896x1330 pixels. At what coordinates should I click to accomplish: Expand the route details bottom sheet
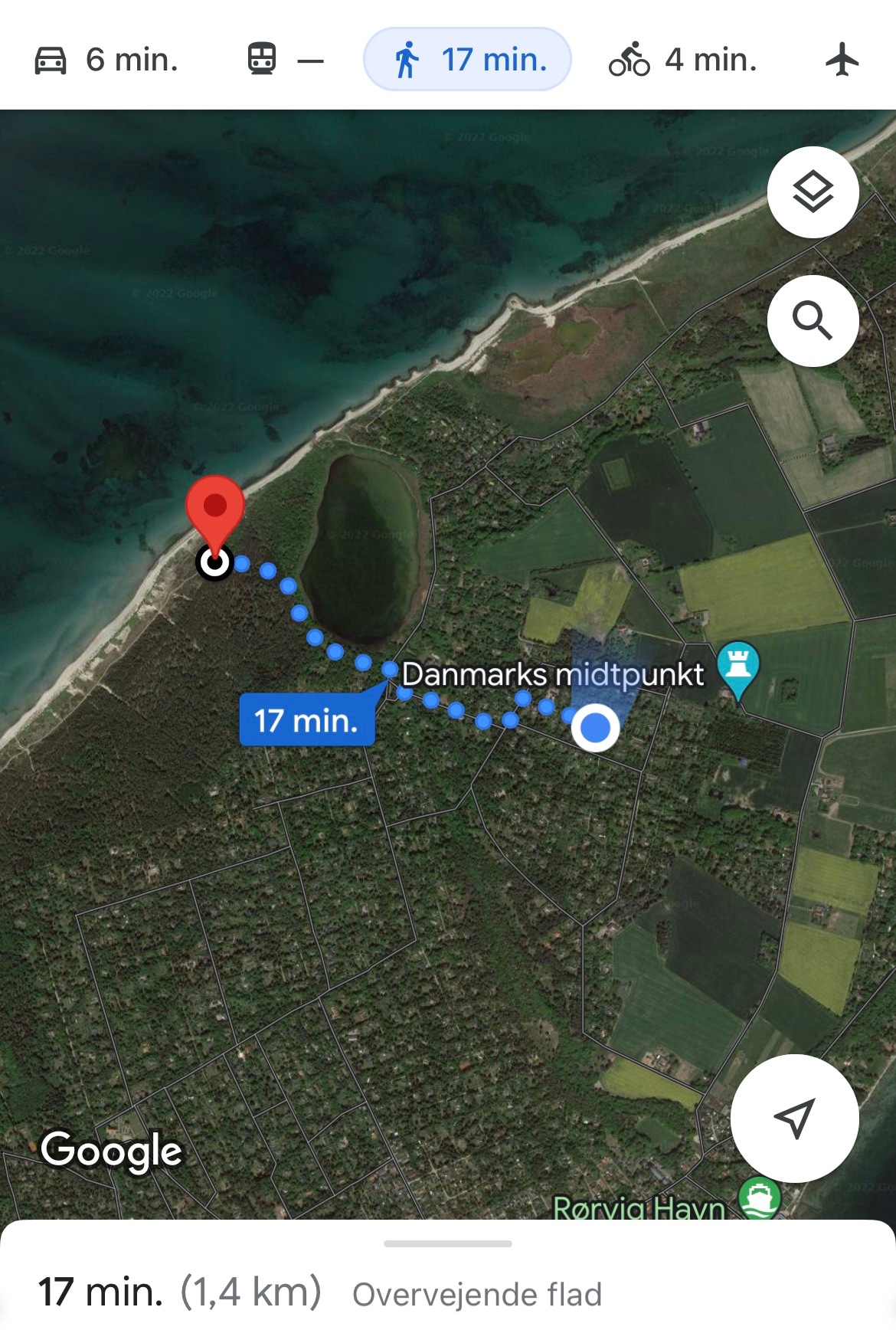pos(447,1244)
